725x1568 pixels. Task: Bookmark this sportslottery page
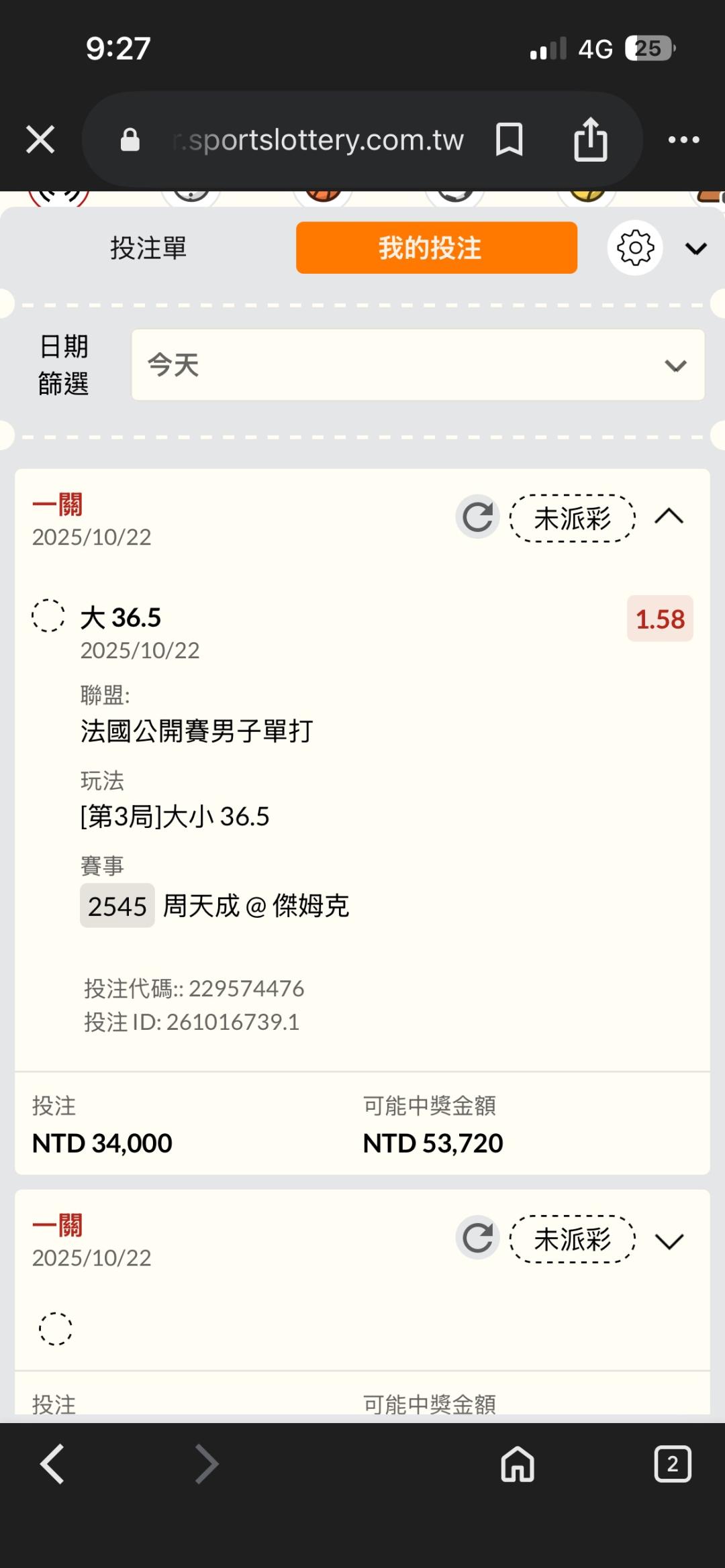[509, 140]
